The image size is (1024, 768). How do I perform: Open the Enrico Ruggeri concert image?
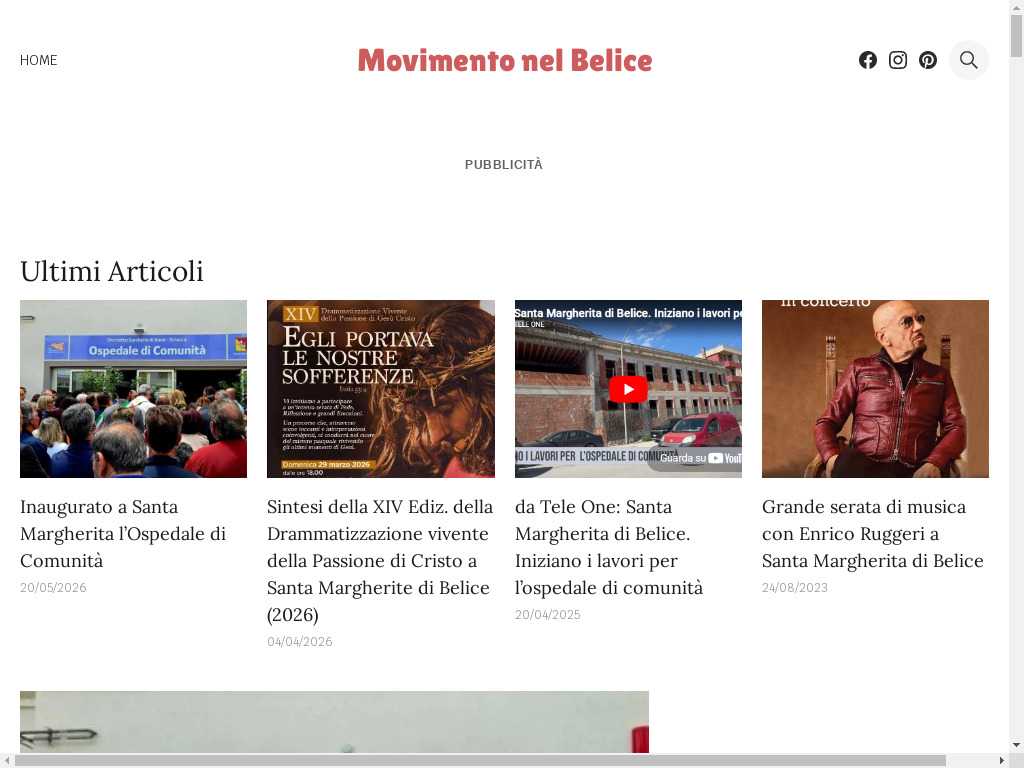[x=875, y=389]
